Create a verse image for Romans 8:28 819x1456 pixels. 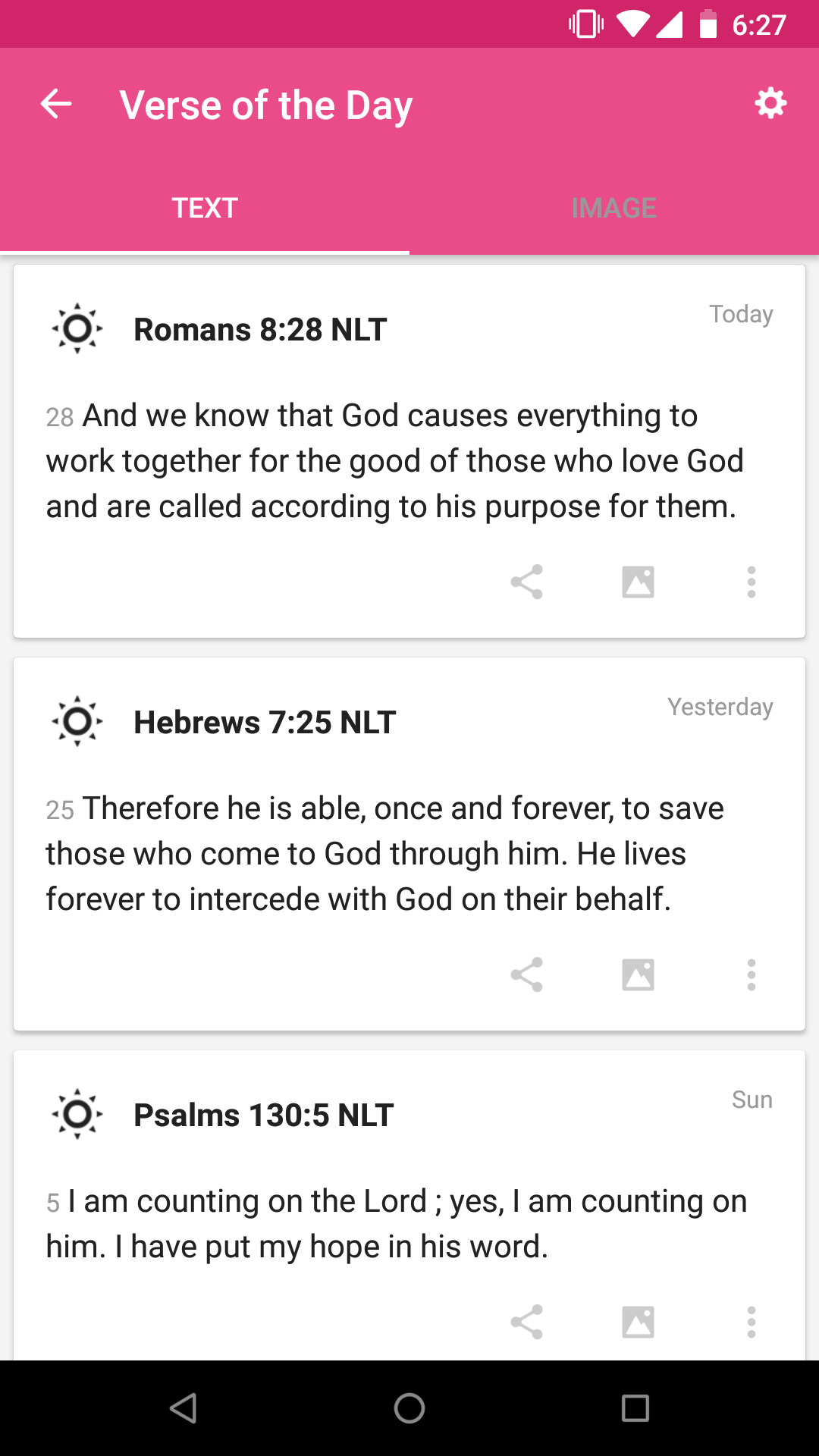click(638, 582)
